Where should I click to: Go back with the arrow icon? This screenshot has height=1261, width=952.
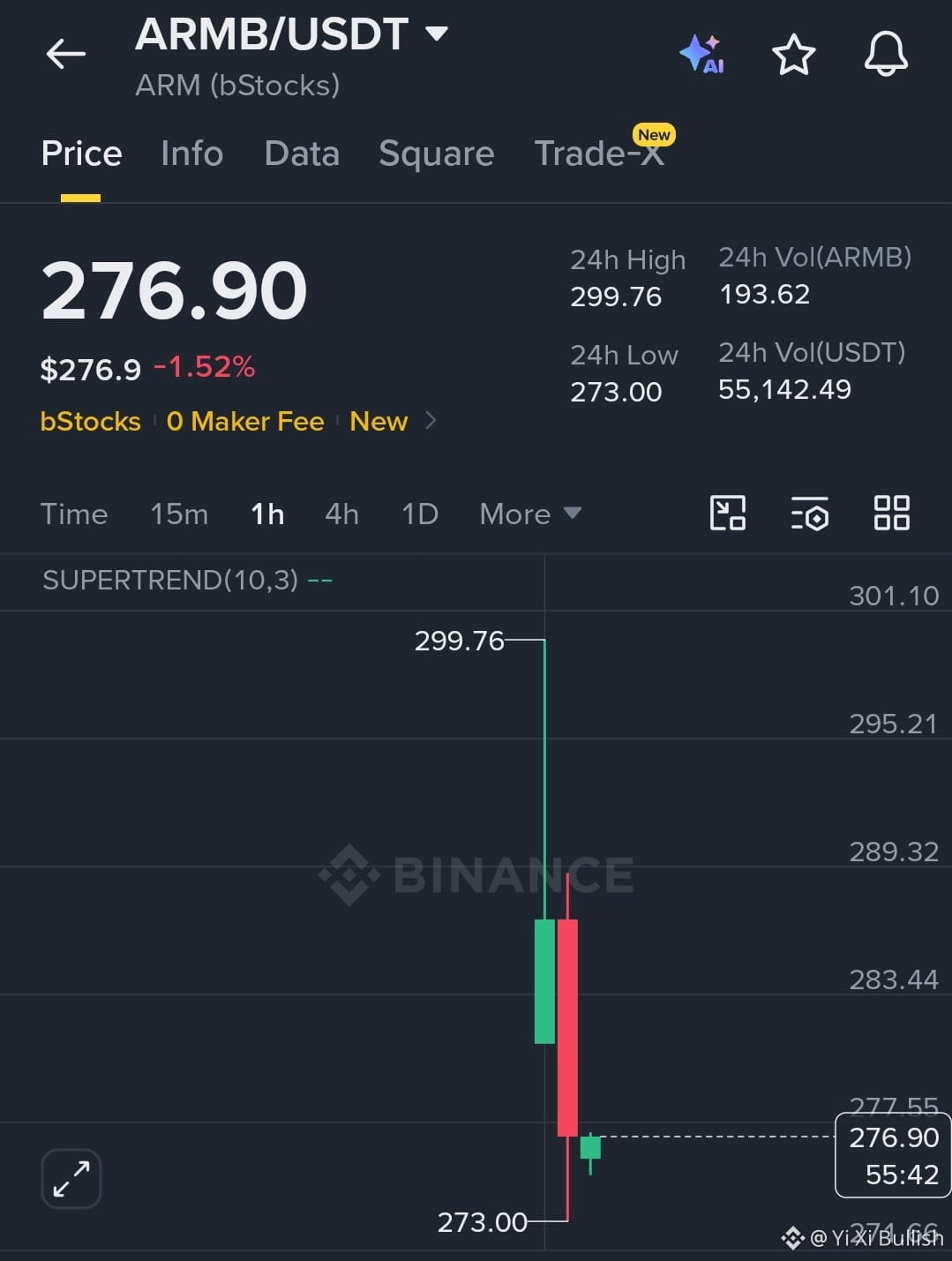pyautogui.click(x=66, y=54)
